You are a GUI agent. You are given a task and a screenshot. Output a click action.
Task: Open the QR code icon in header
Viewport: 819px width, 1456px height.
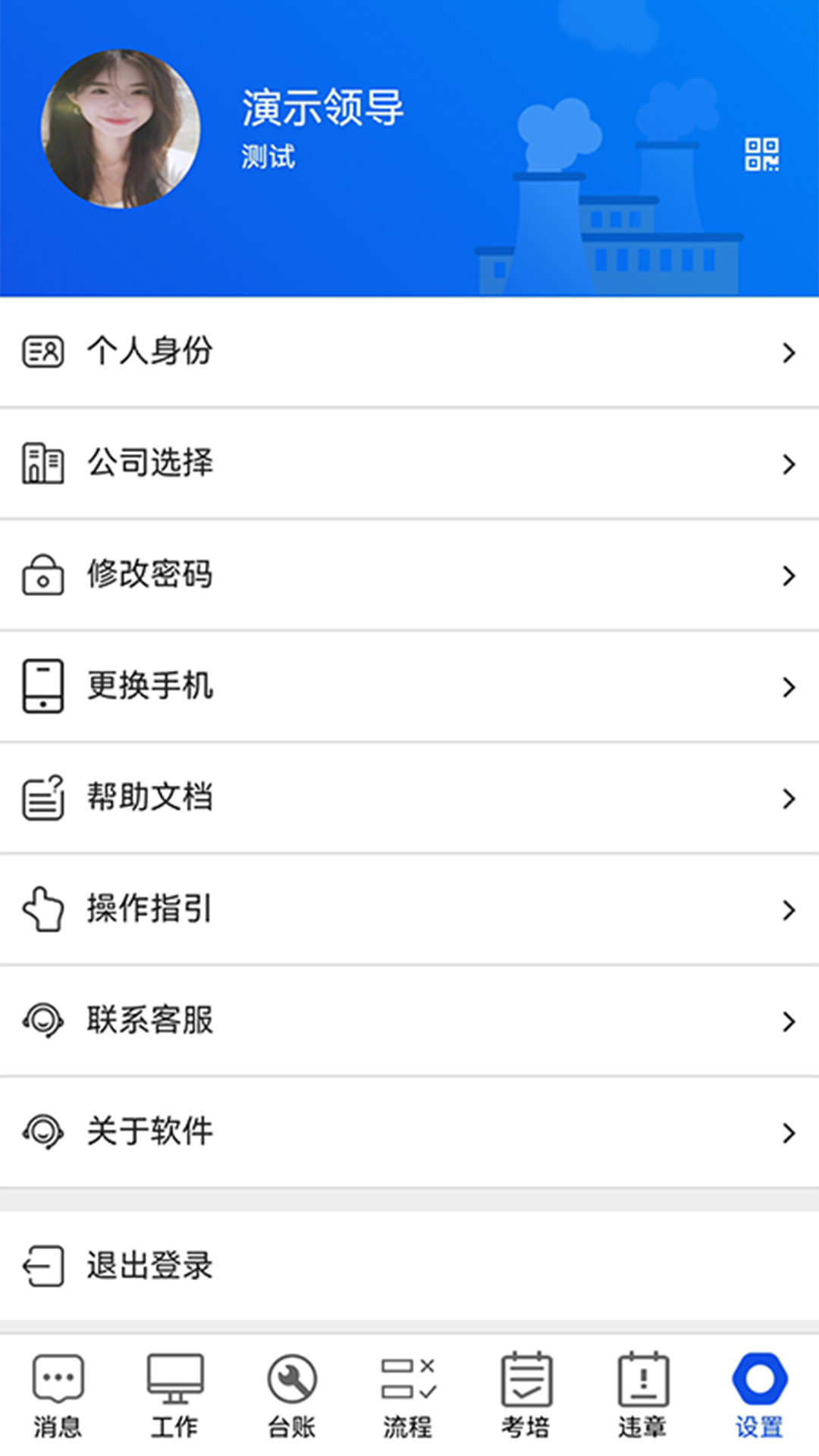761,154
